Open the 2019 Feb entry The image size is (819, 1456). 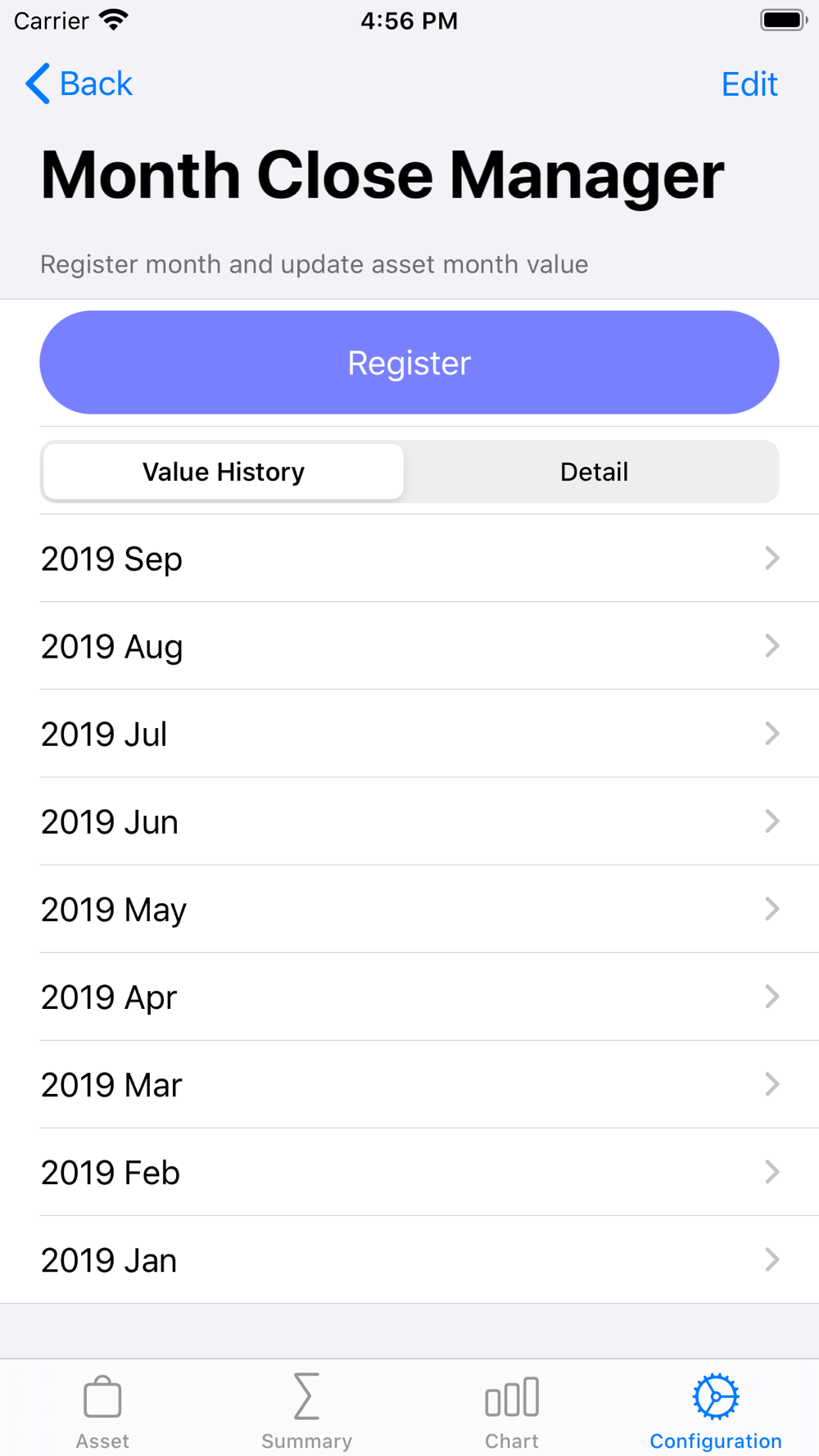pos(409,1172)
